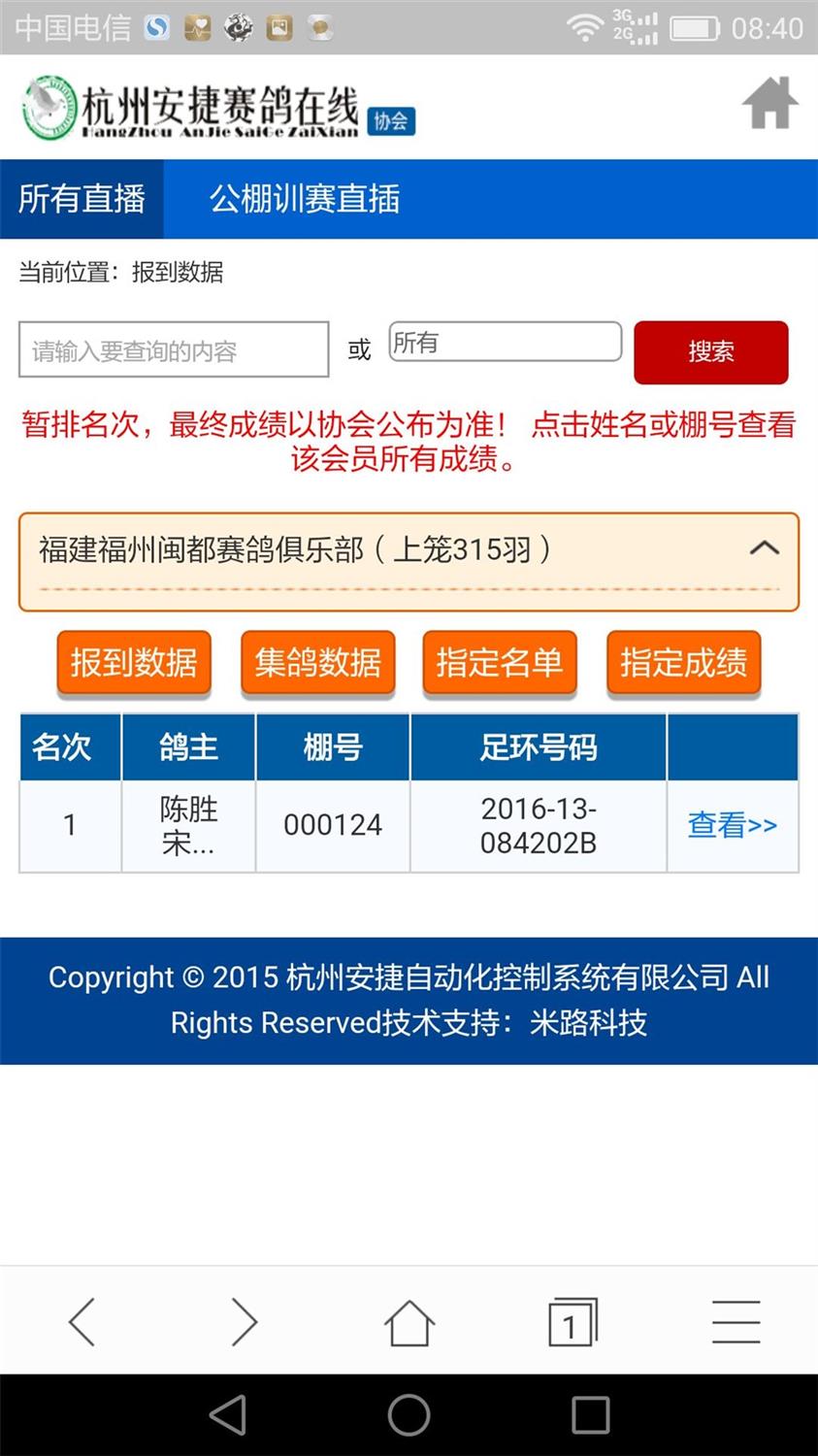Open the home icon in the header
Screen dimensions: 818x1456
tap(769, 103)
